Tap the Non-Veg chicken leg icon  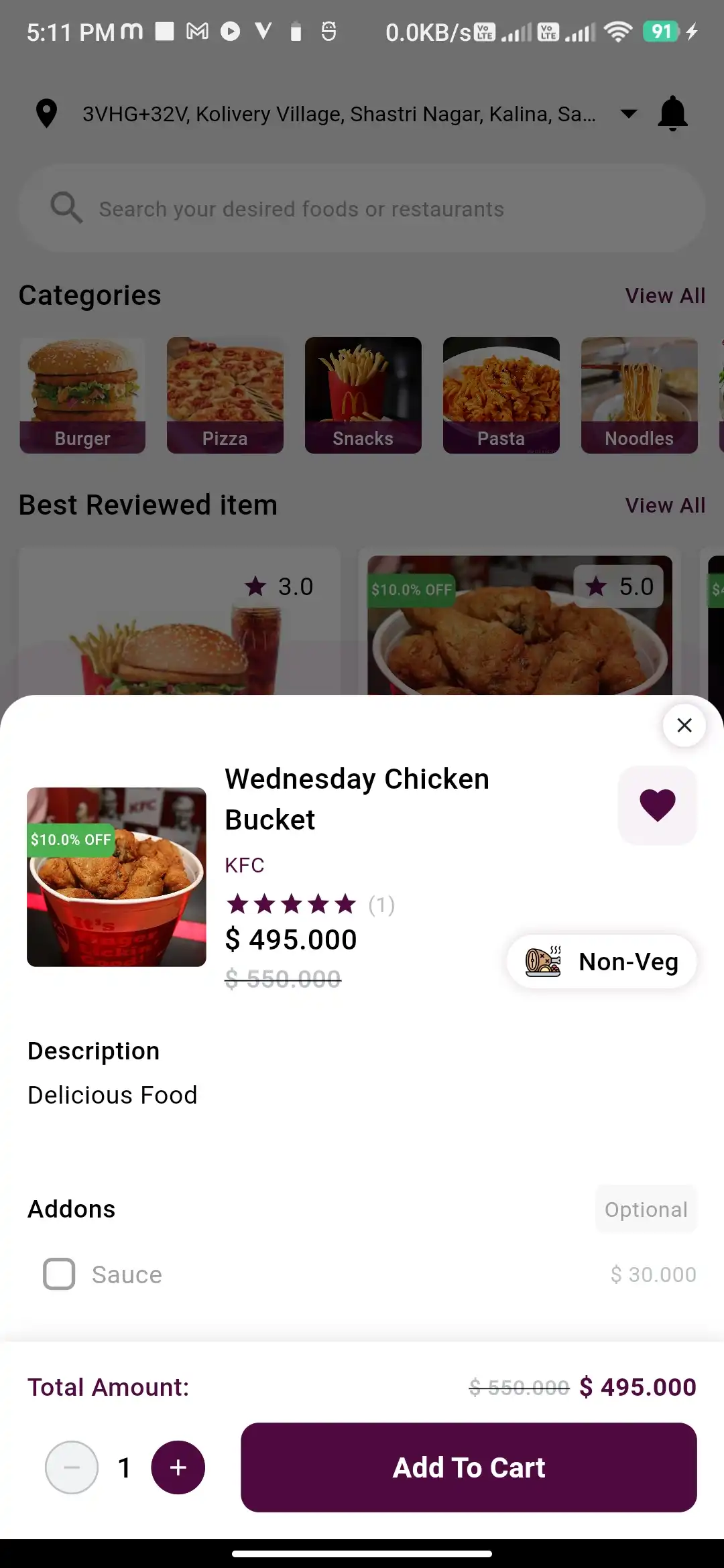(x=542, y=961)
